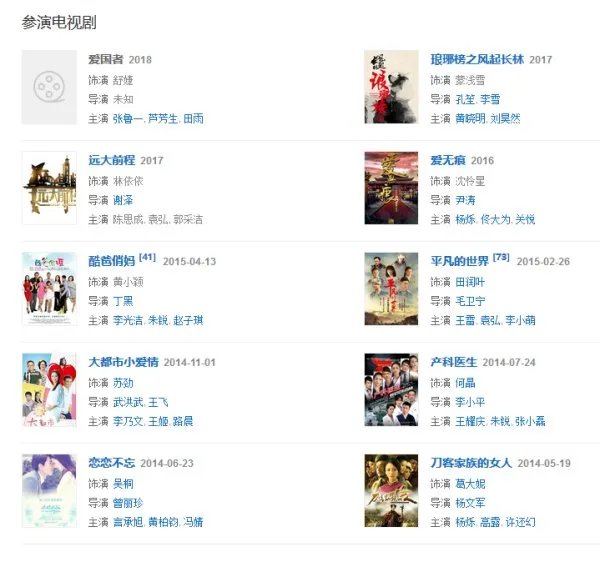
Task: Open the 恋恋不忘 title link
Action: [111, 463]
